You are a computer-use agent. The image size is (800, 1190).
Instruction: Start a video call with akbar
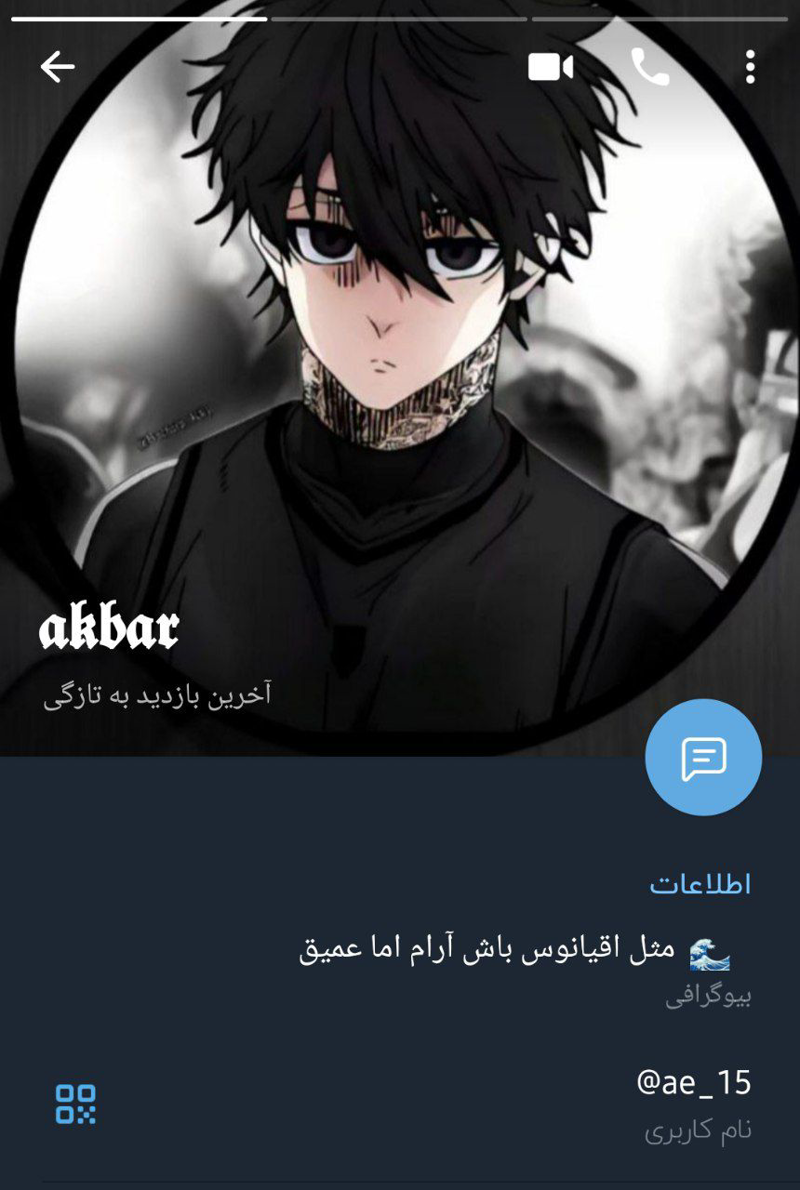coord(550,67)
